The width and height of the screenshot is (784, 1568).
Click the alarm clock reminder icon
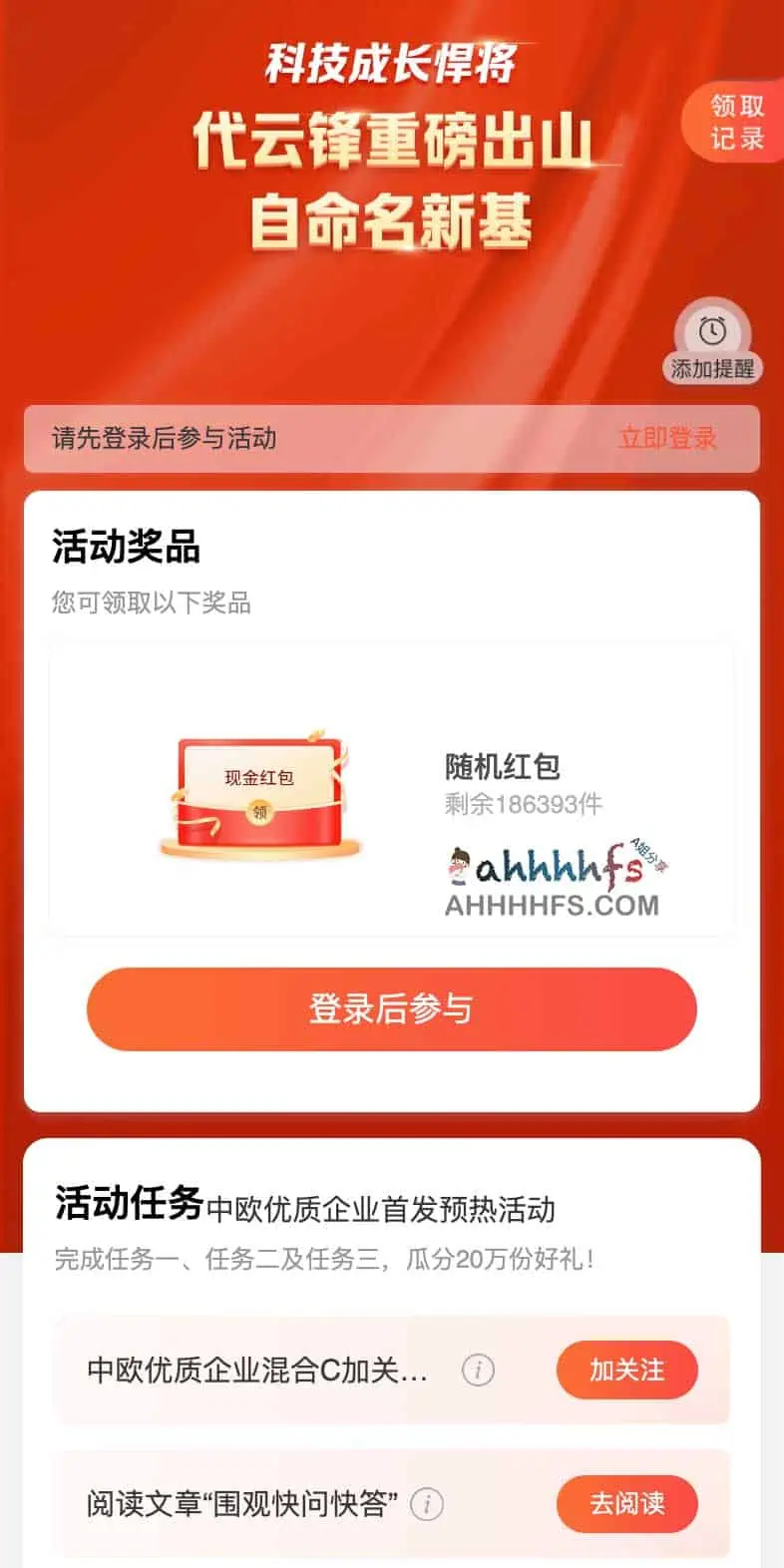point(711,329)
